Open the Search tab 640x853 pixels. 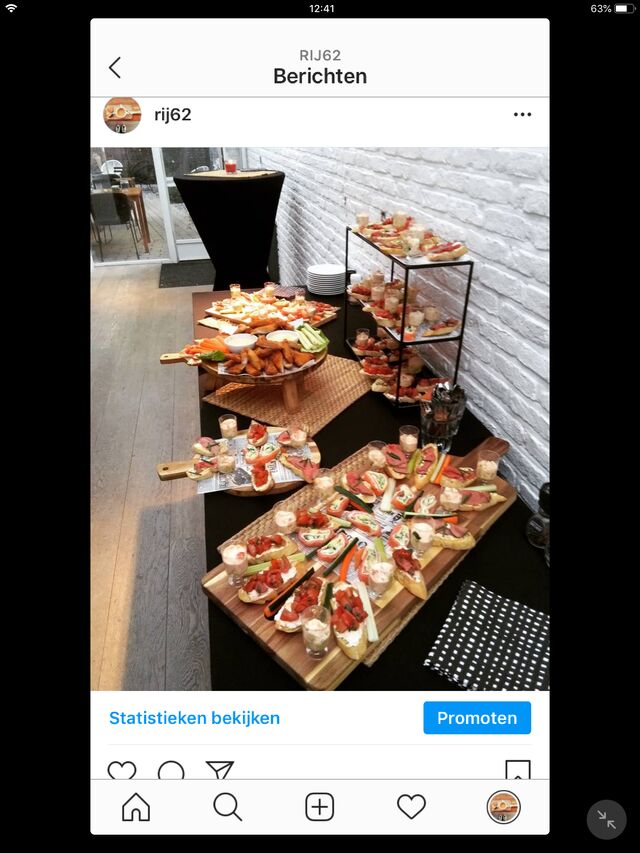(x=228, y=807)
